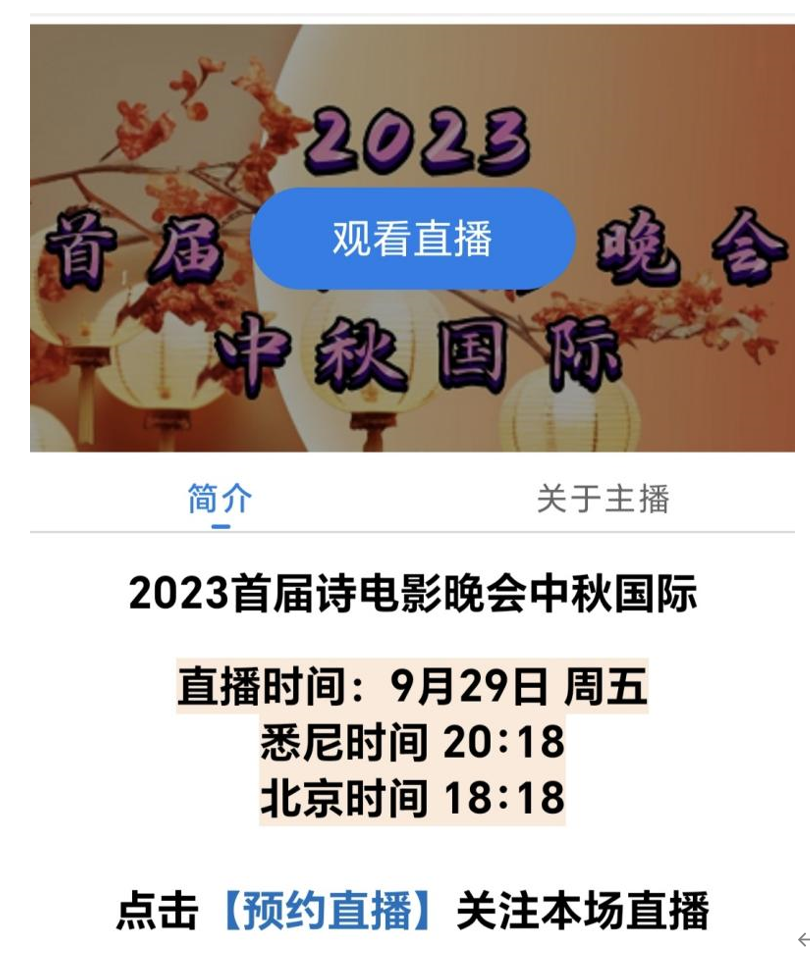Tap the 观看直播 button
Screen dimensions: 810x953
pyautogui.click(x=412, y=239)
